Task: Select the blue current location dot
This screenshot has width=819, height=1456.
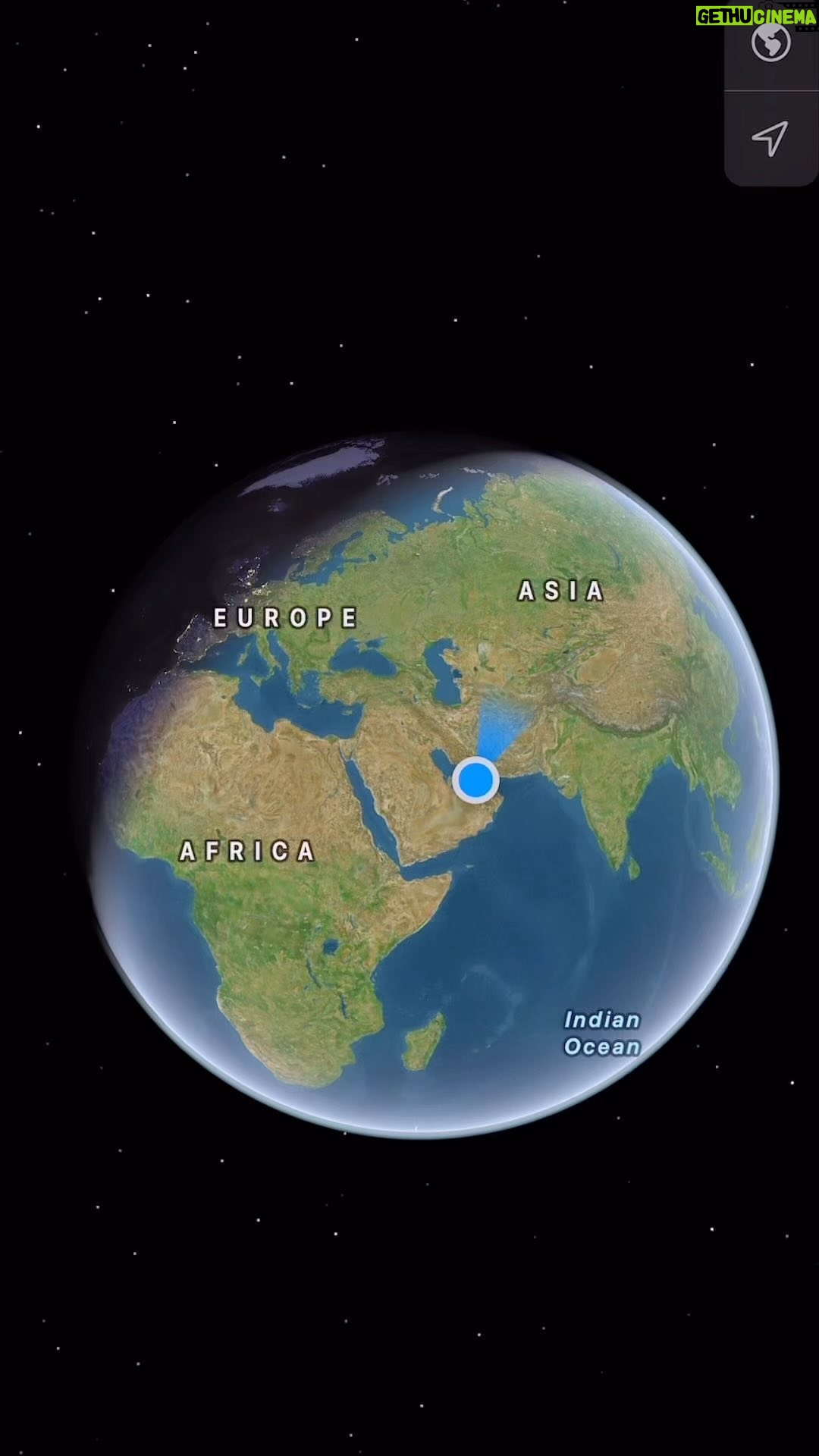Action: 475,780
